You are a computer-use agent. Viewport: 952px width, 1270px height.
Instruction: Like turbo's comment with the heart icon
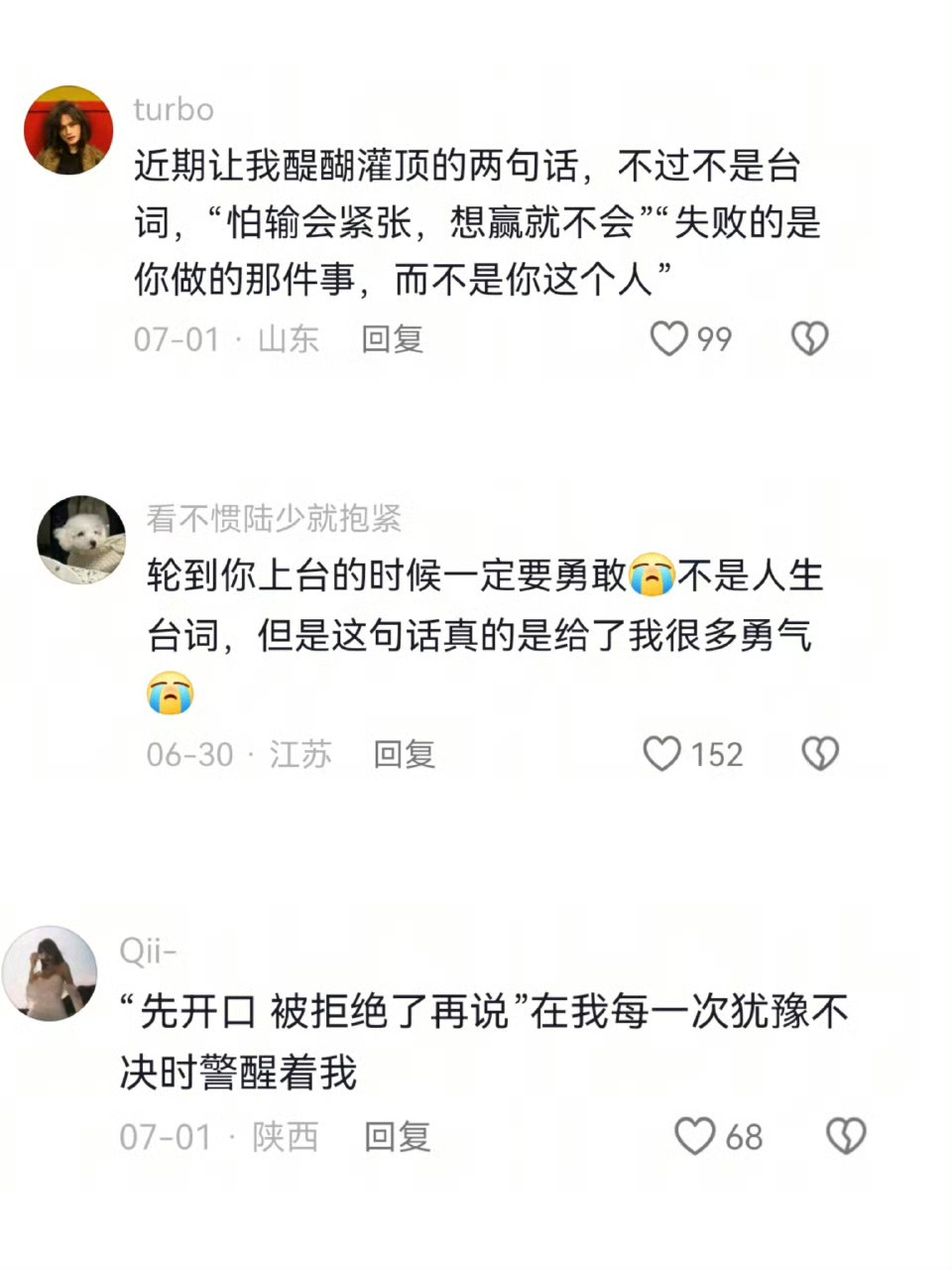tap(668, 338)
